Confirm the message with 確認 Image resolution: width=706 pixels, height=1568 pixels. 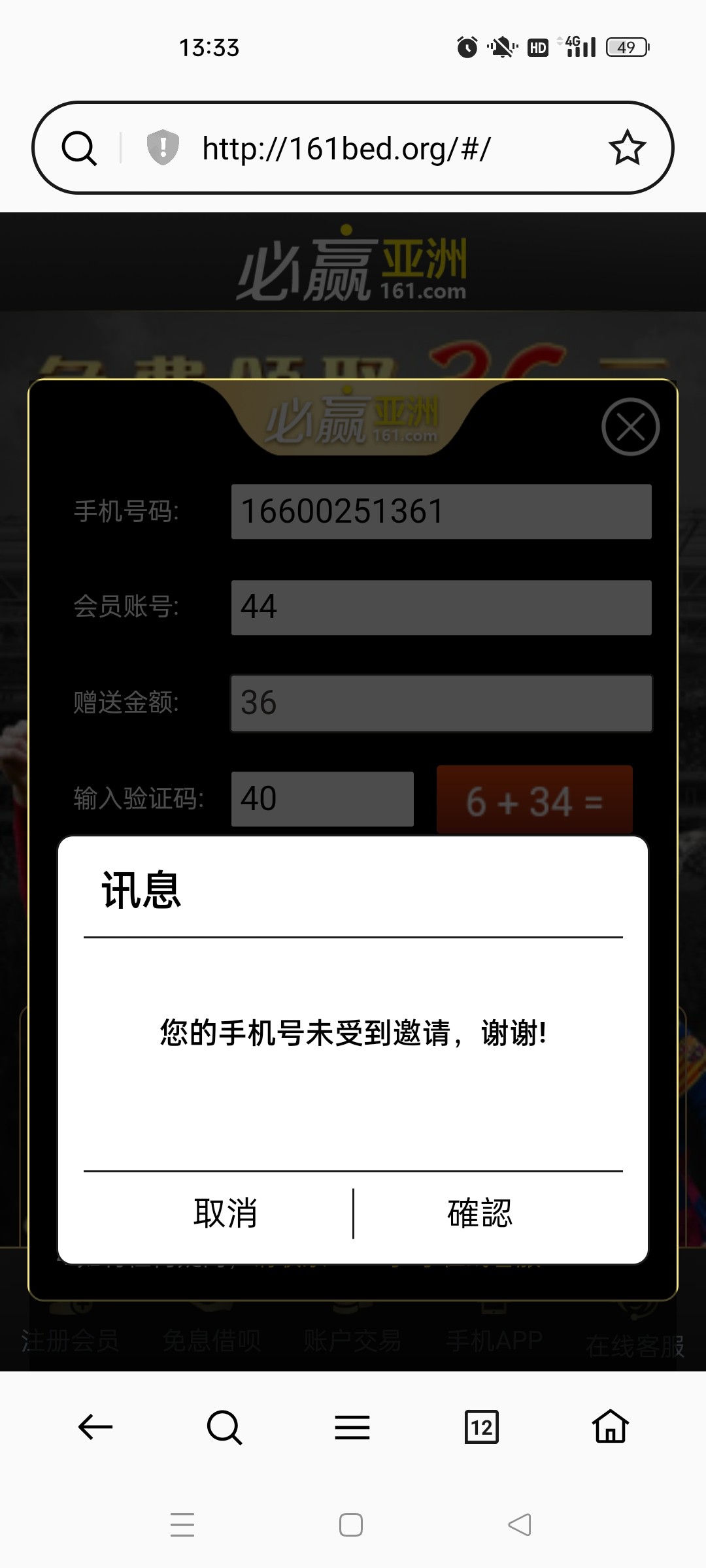tap(480, 1213)
